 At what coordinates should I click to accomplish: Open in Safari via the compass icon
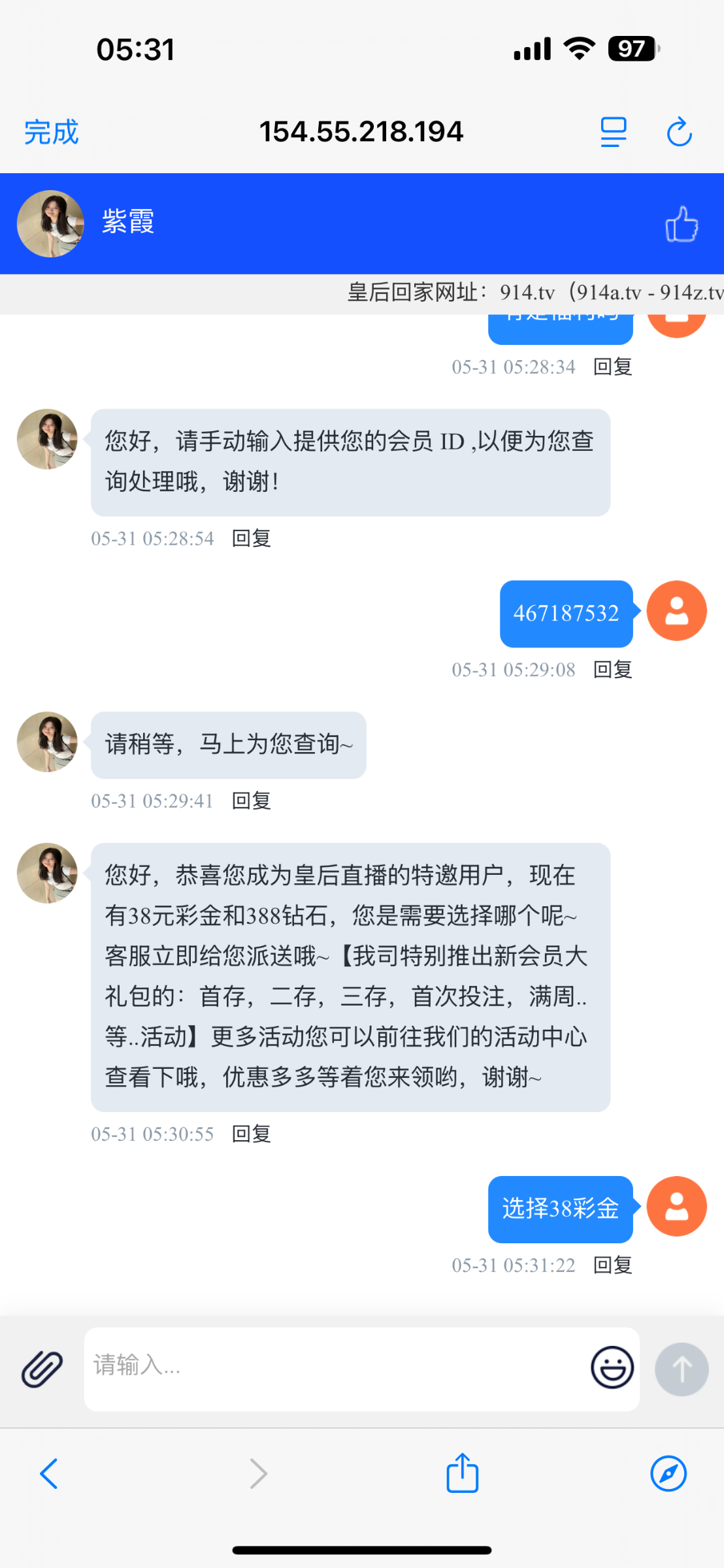tap(668, 1473)
